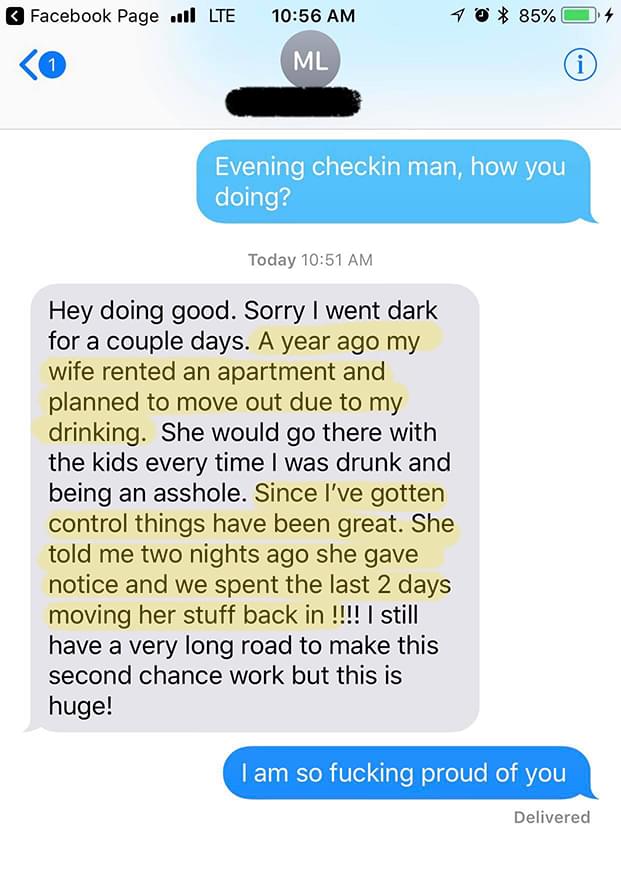Go back to the message list
Image resolution: width=621 pixels, height=873 pixels.
[x=40, y=65]
